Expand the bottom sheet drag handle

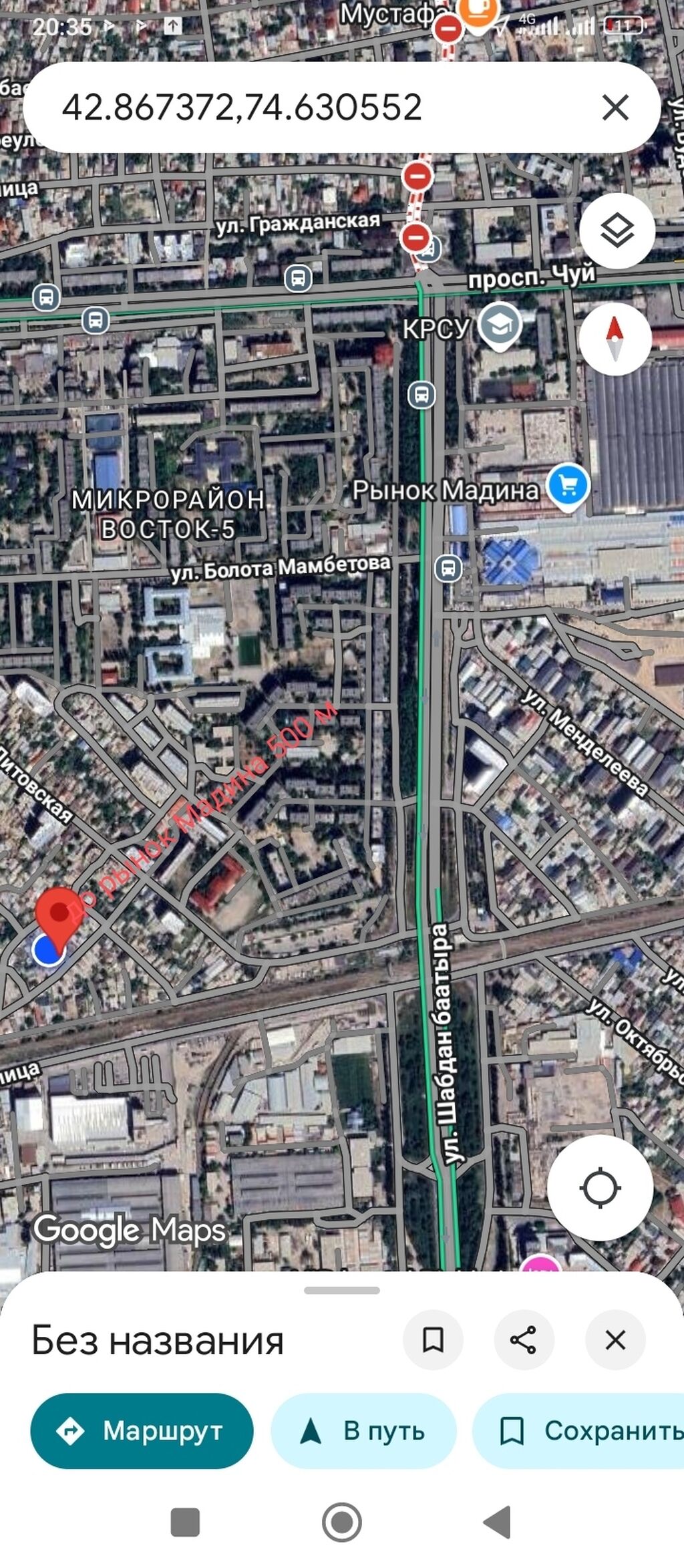(341, 1290)
